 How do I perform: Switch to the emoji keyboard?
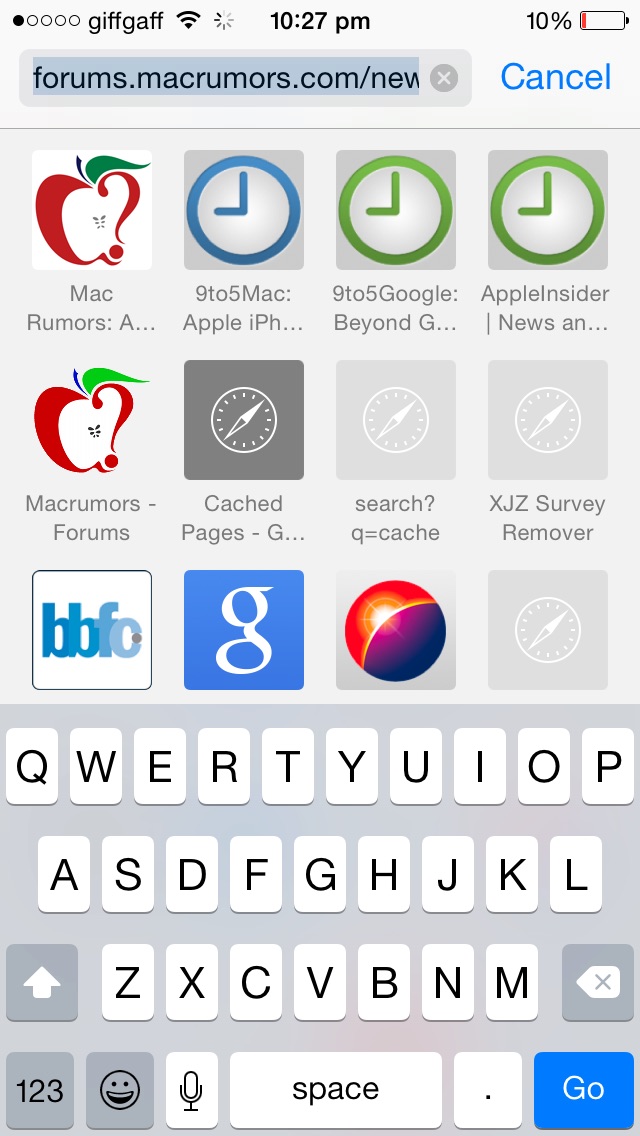(x=120, y=1089)
